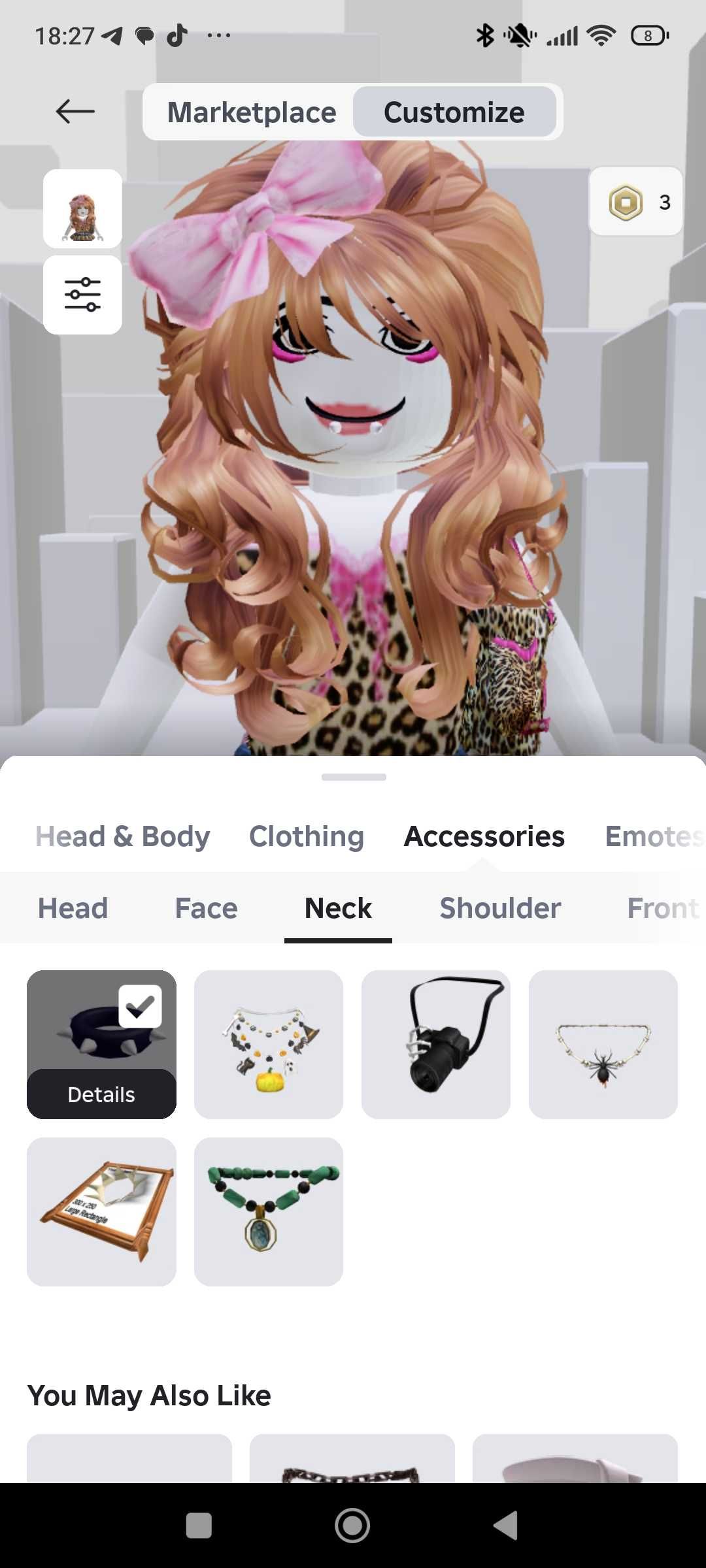Equip the green beaded pendant necklace

coord(269,1211)
